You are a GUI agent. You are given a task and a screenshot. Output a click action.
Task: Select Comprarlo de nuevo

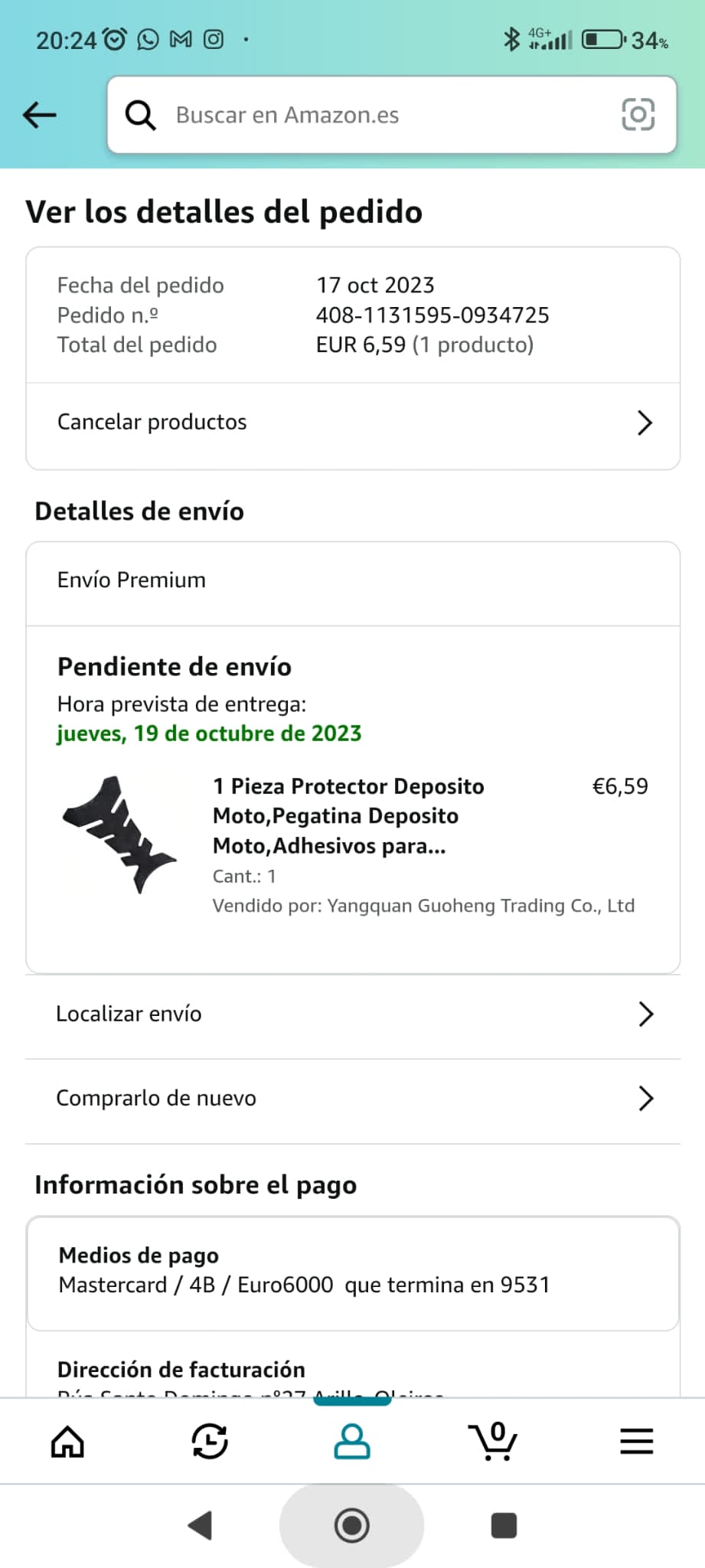353,1099
